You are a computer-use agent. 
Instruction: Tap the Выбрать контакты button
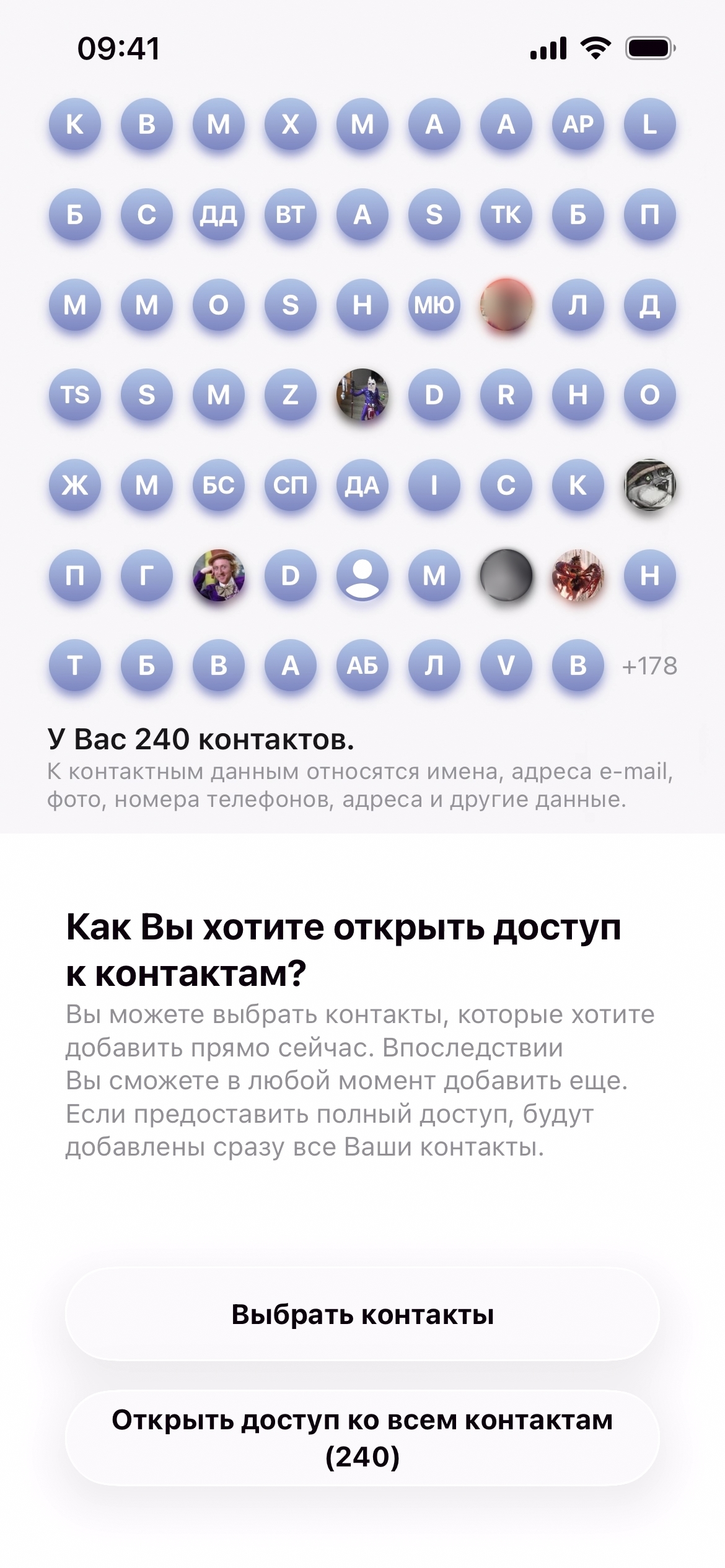click(362, 1314)
